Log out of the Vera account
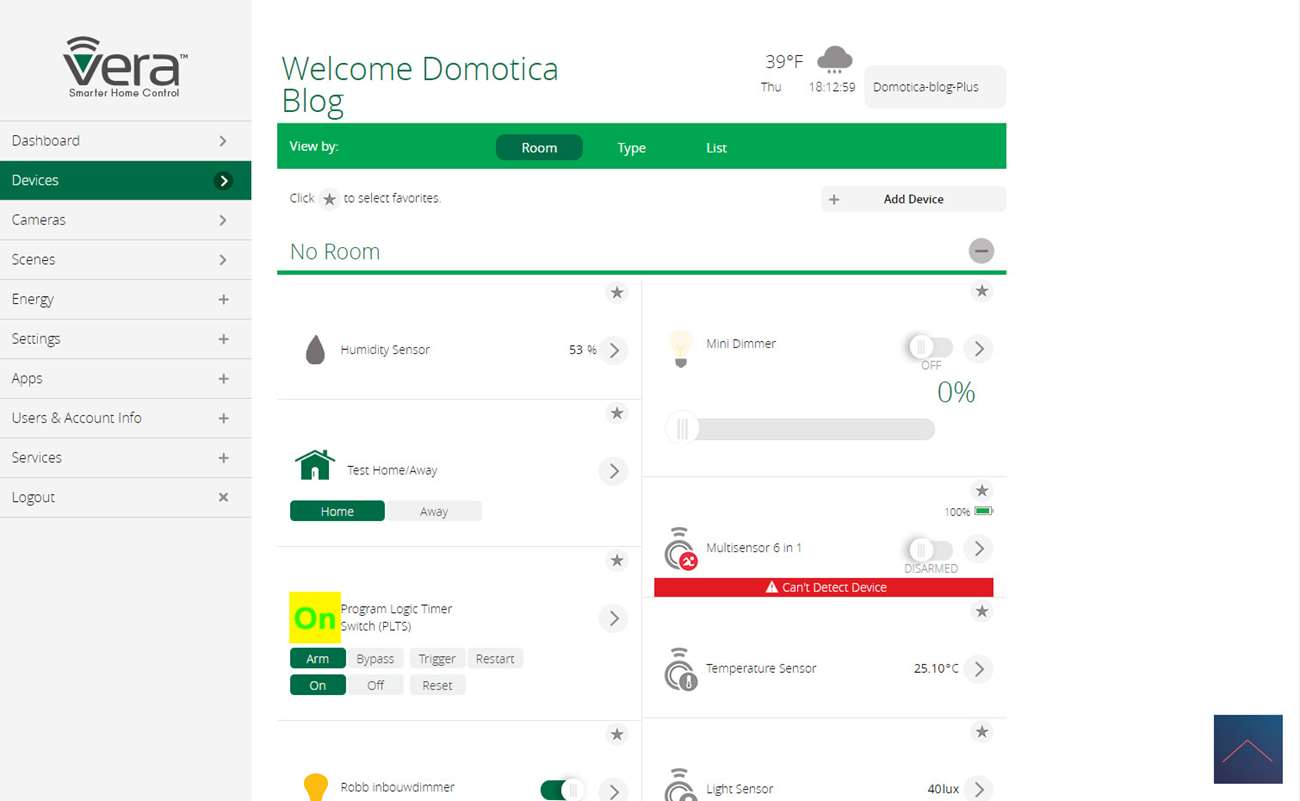The height and width of the screenshot is (801, 1300). point(125,497)
